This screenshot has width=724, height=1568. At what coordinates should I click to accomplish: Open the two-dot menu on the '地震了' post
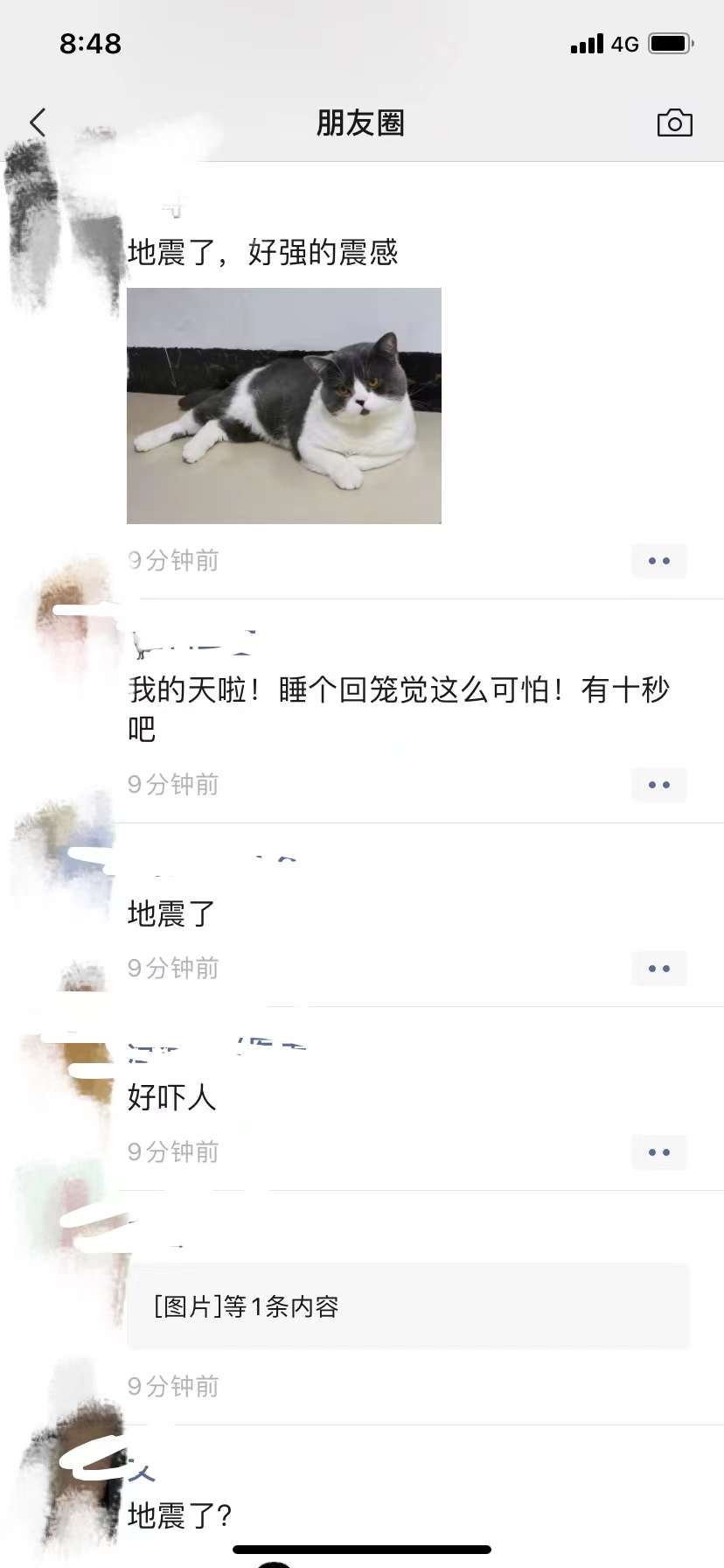pos(658,969)
